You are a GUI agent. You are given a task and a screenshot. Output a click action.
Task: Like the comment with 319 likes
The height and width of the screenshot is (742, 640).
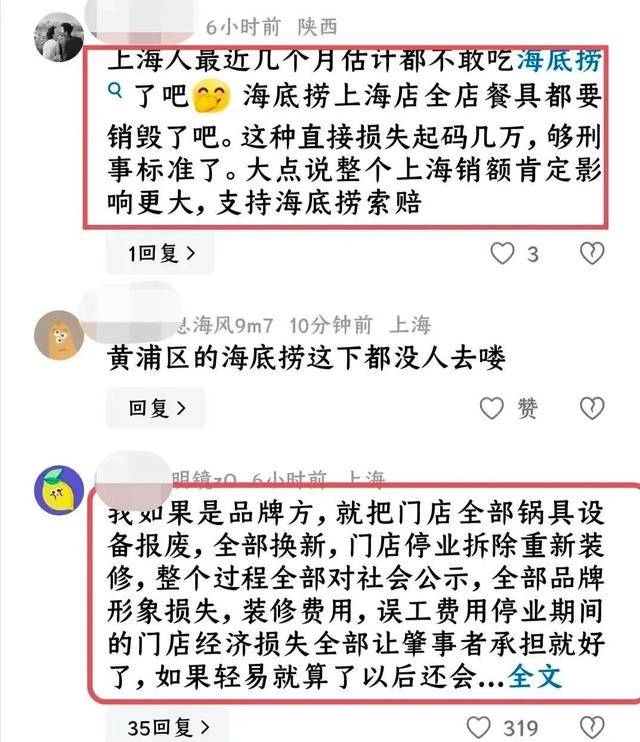click(481, 727)
